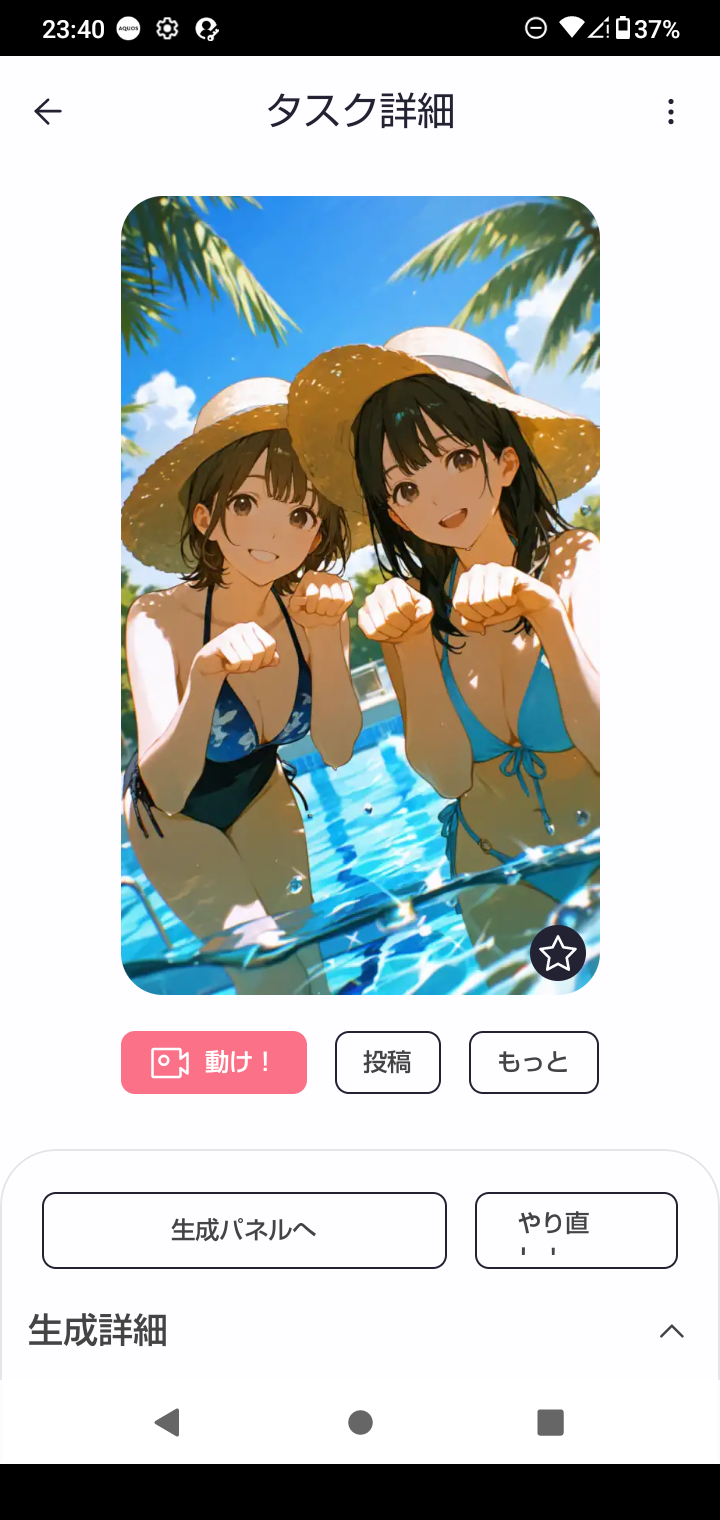Screen dimensions: 720x1520
Task: Open the three-dot overflow menu
Action: pyautogui.click(x=671, y=112)
